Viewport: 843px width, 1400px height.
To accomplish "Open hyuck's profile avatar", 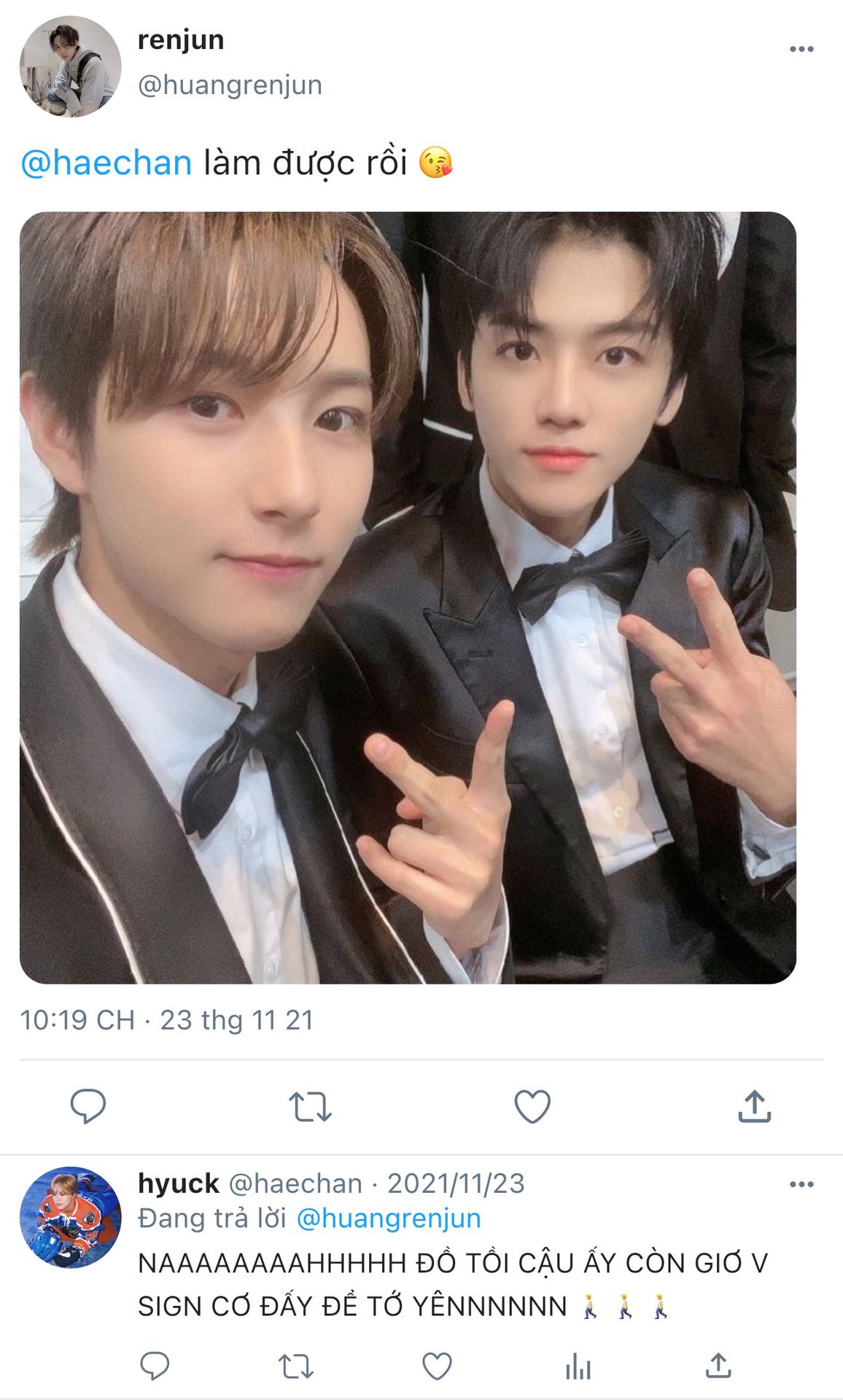I will point(70,1217).
